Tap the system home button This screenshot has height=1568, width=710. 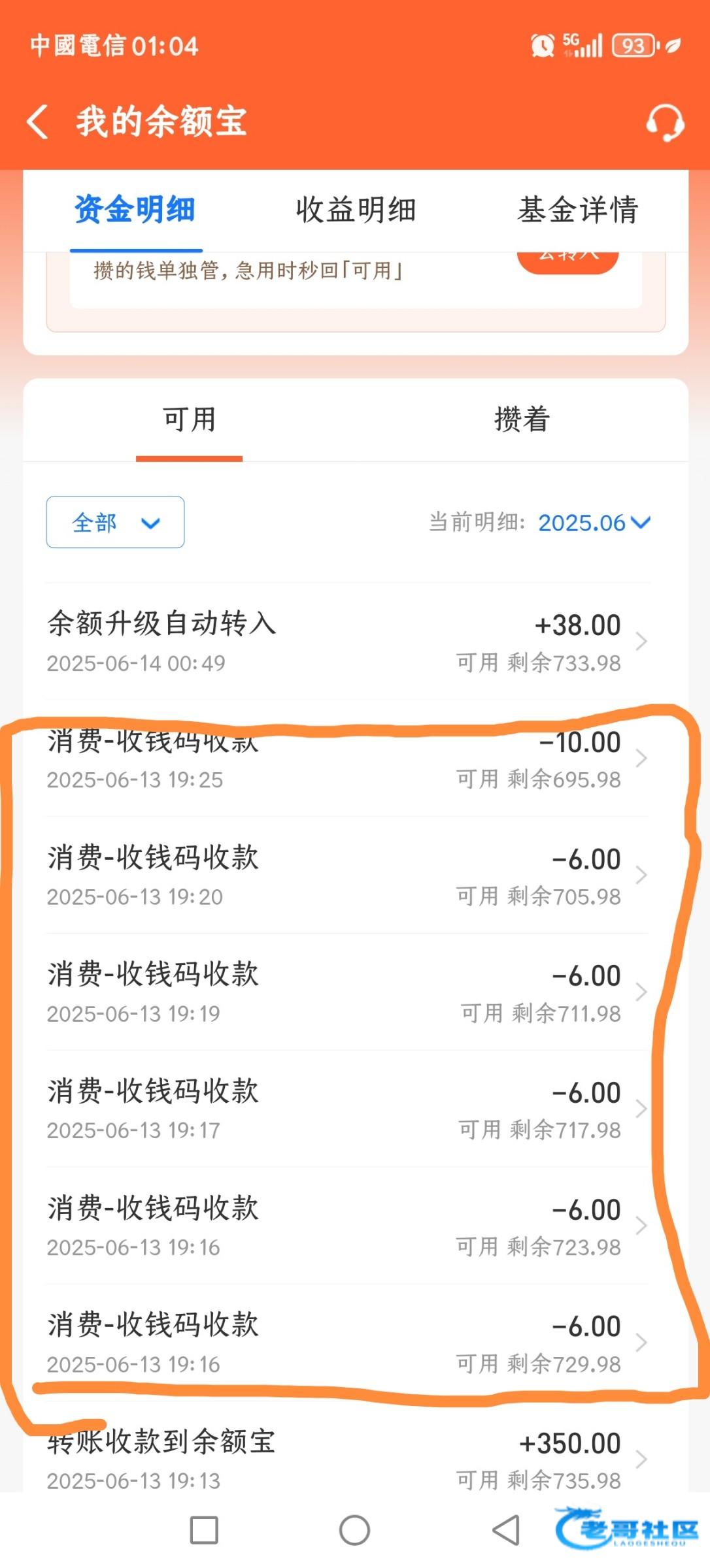(x=354, y=1530)
